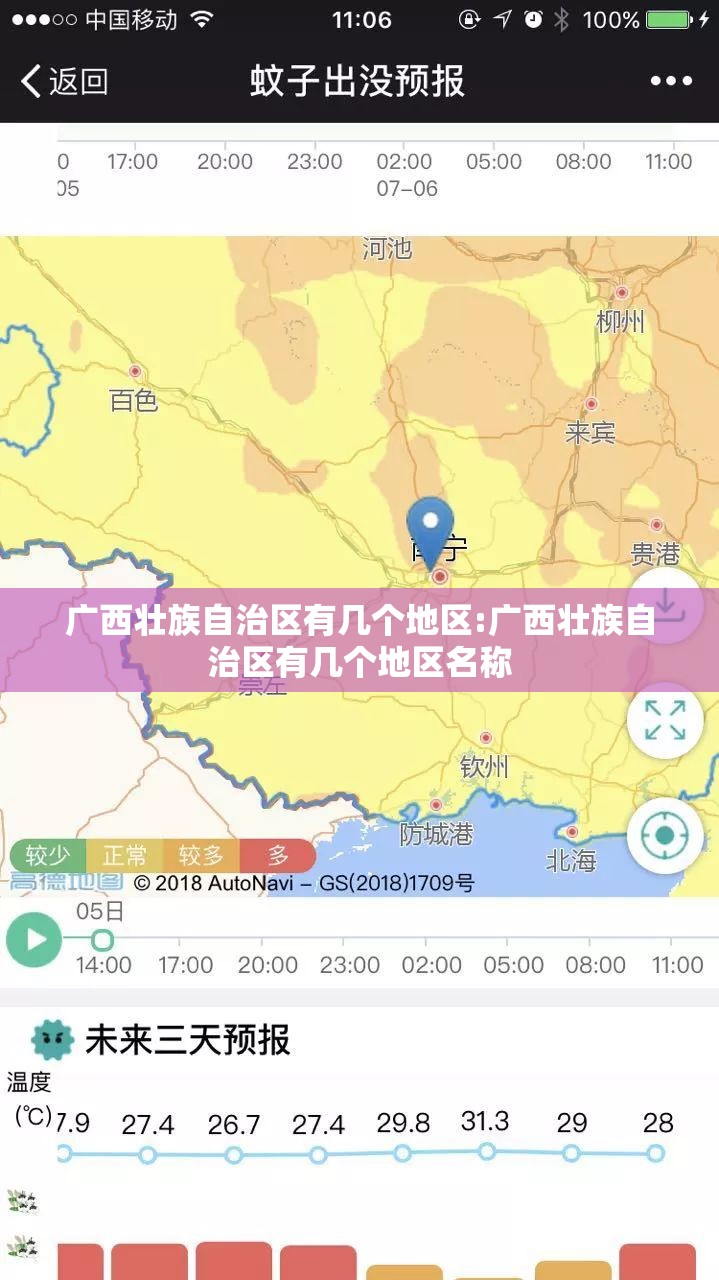Tap the blue location pin on 南宁

pos(431,527)
